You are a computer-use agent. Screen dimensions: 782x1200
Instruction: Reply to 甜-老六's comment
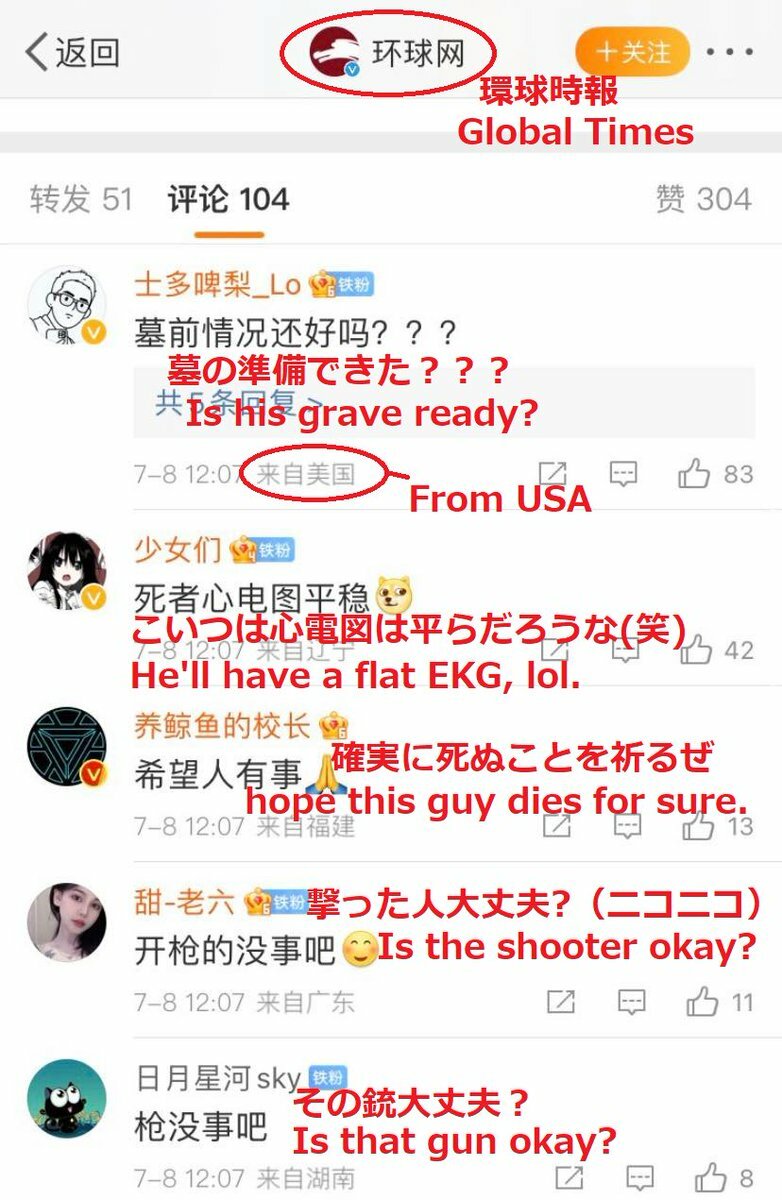click(x=631, y=1001)
